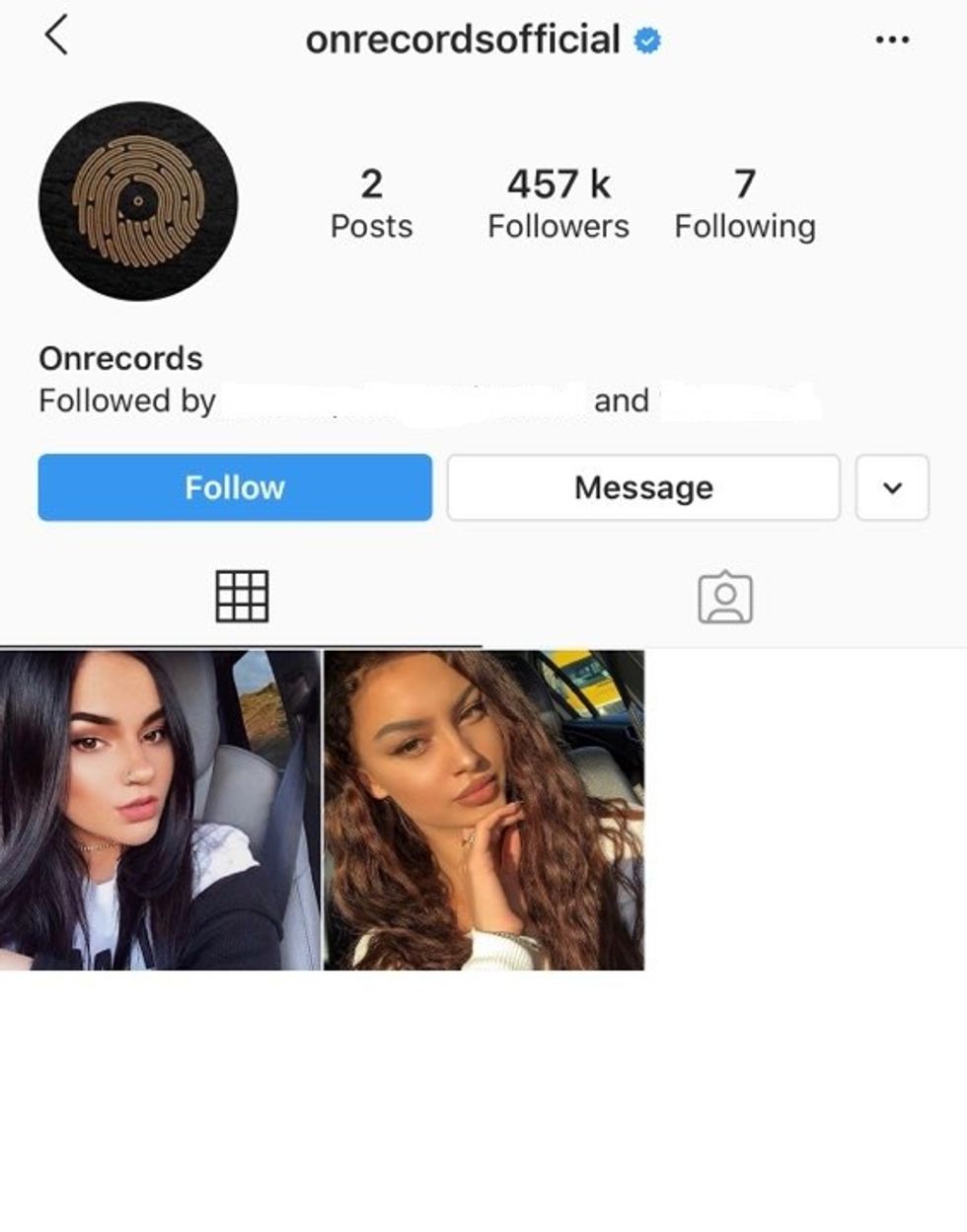Go back using the top-left arrow

coord(56,36)
